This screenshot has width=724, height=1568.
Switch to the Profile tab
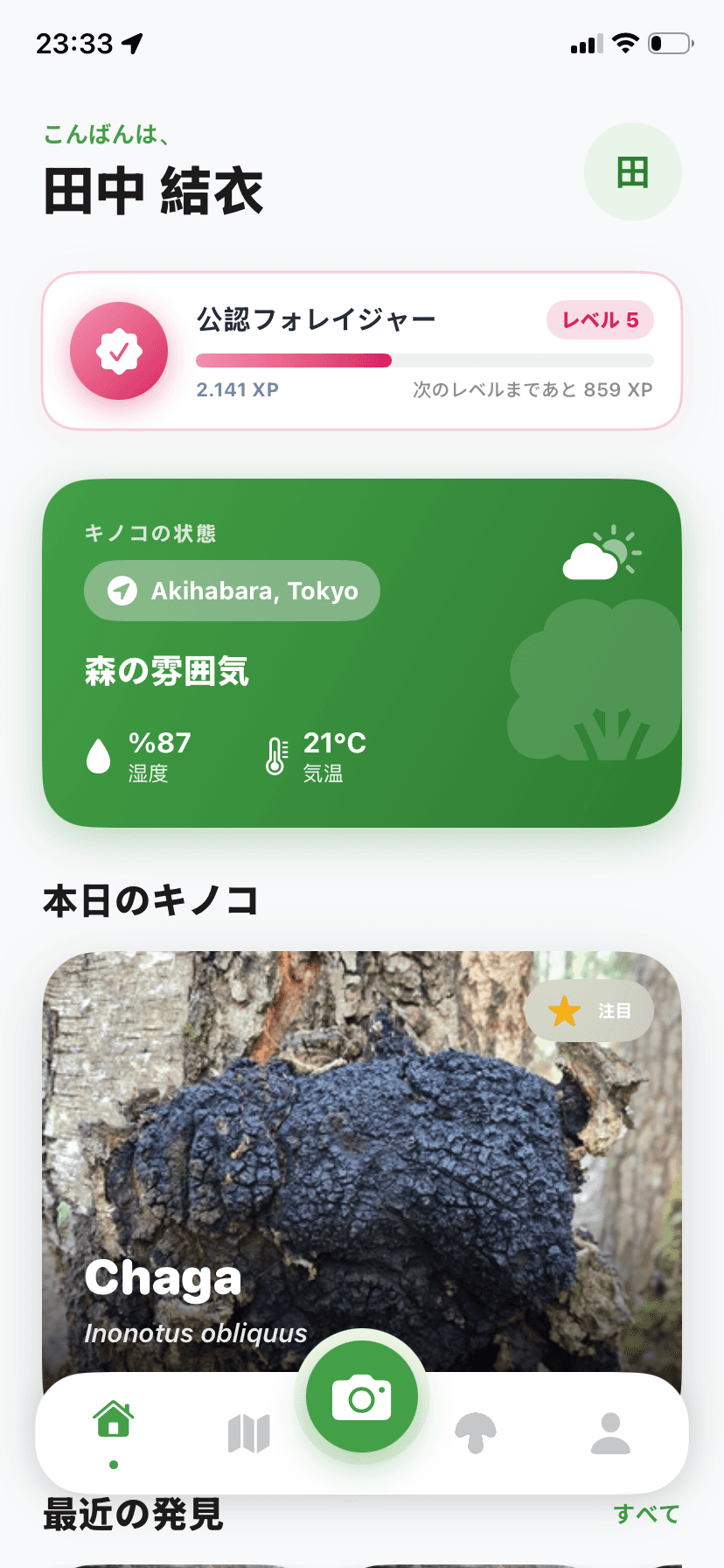point(610,1433)
